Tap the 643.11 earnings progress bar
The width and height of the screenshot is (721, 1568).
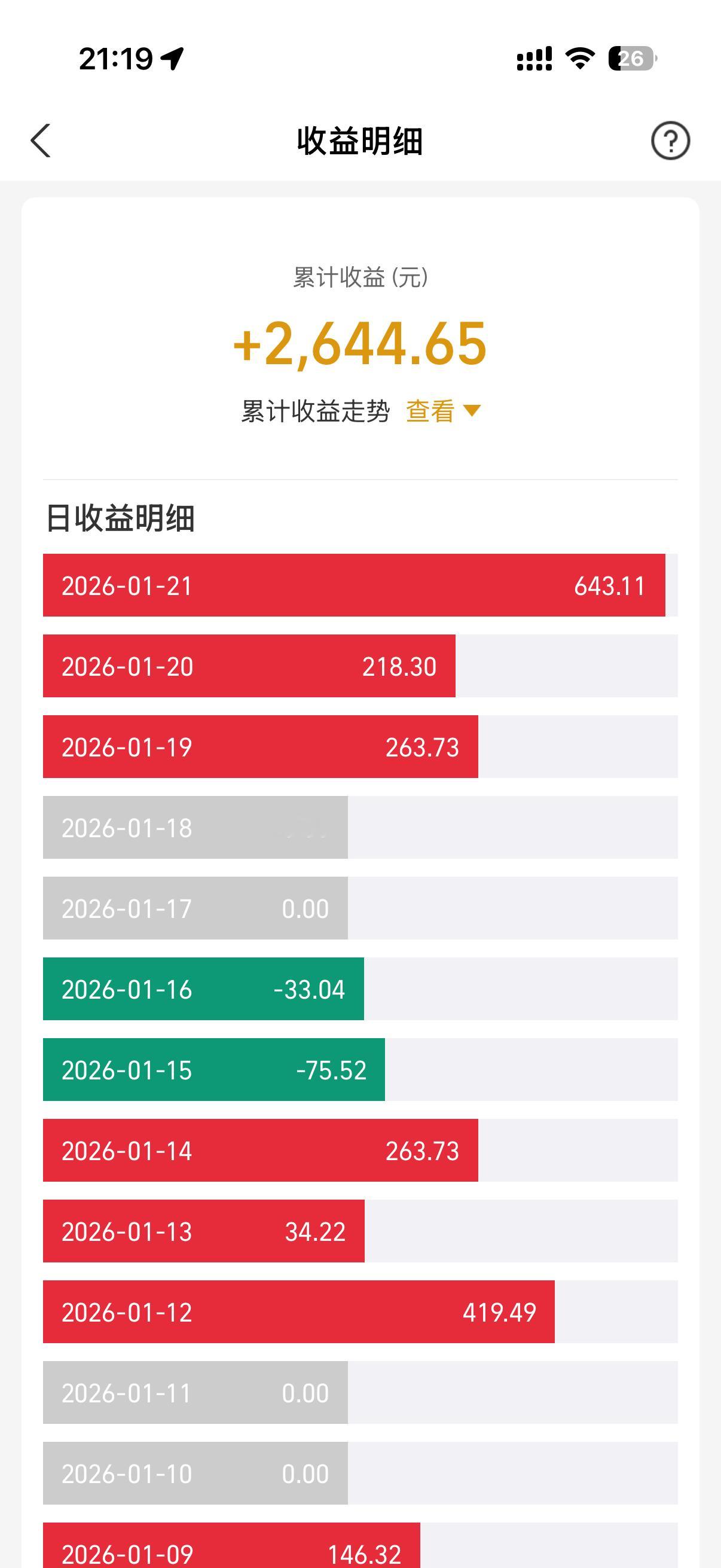coord(355,585)
